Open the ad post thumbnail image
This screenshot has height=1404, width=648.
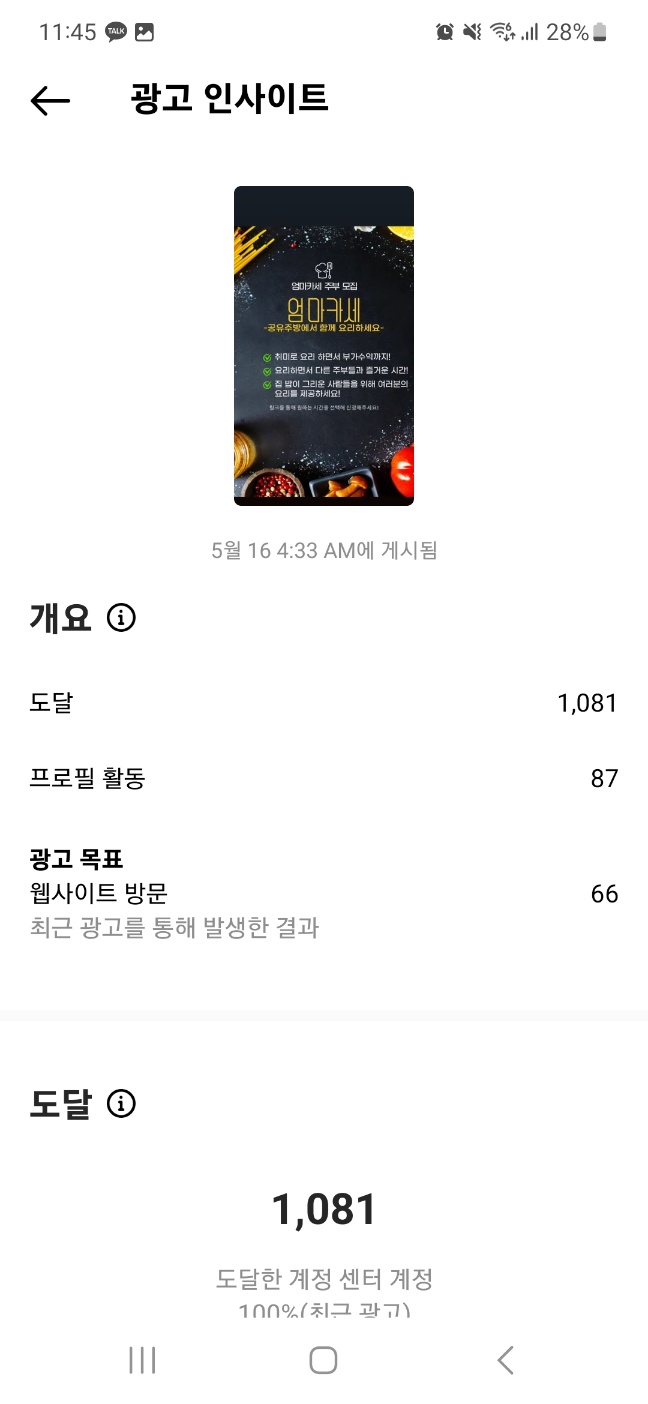(x=324, y=346)
